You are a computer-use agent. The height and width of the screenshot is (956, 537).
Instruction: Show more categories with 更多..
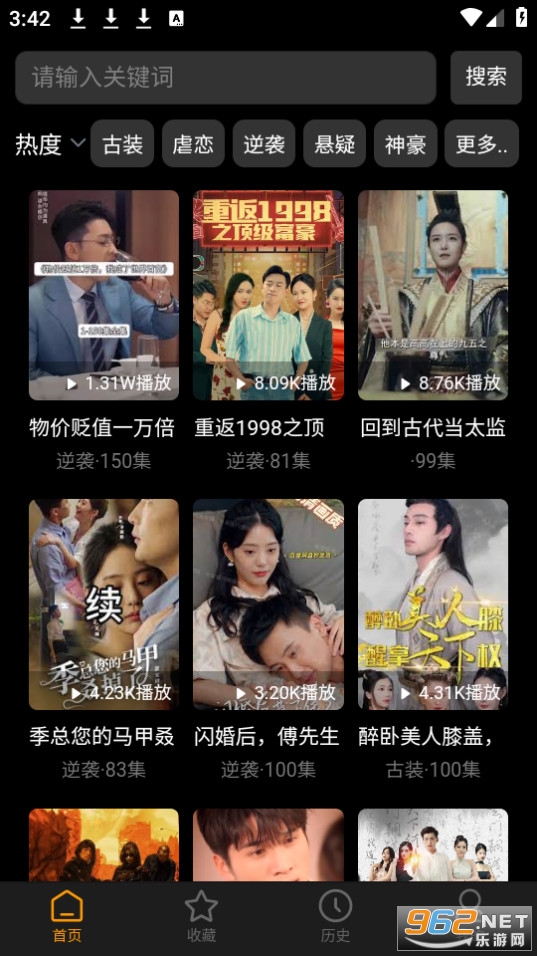tap(482, 144)
